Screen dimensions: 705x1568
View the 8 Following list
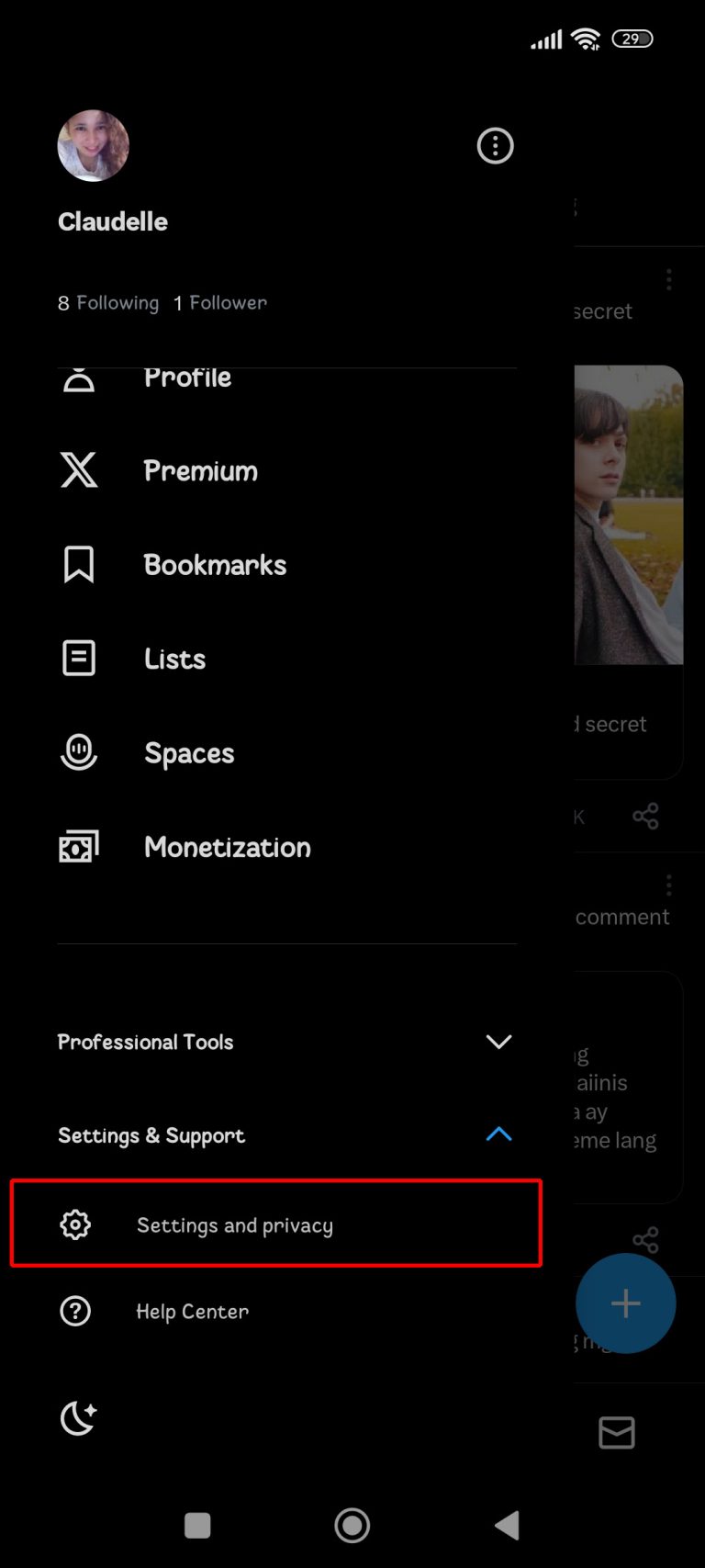click(108, 303)
